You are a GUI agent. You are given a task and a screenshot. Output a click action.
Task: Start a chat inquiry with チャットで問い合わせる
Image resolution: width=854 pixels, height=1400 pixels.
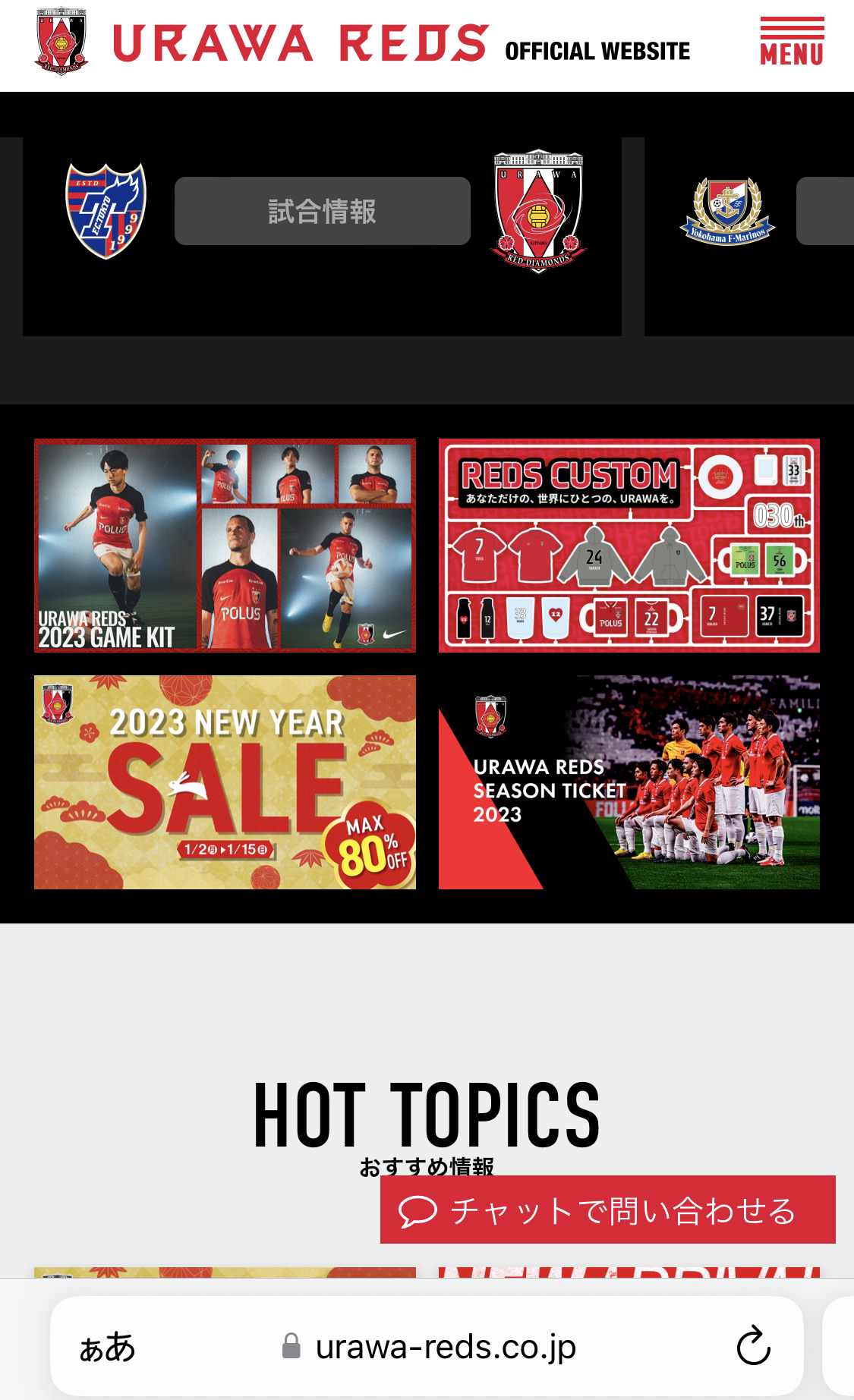tap(607, 1210)
